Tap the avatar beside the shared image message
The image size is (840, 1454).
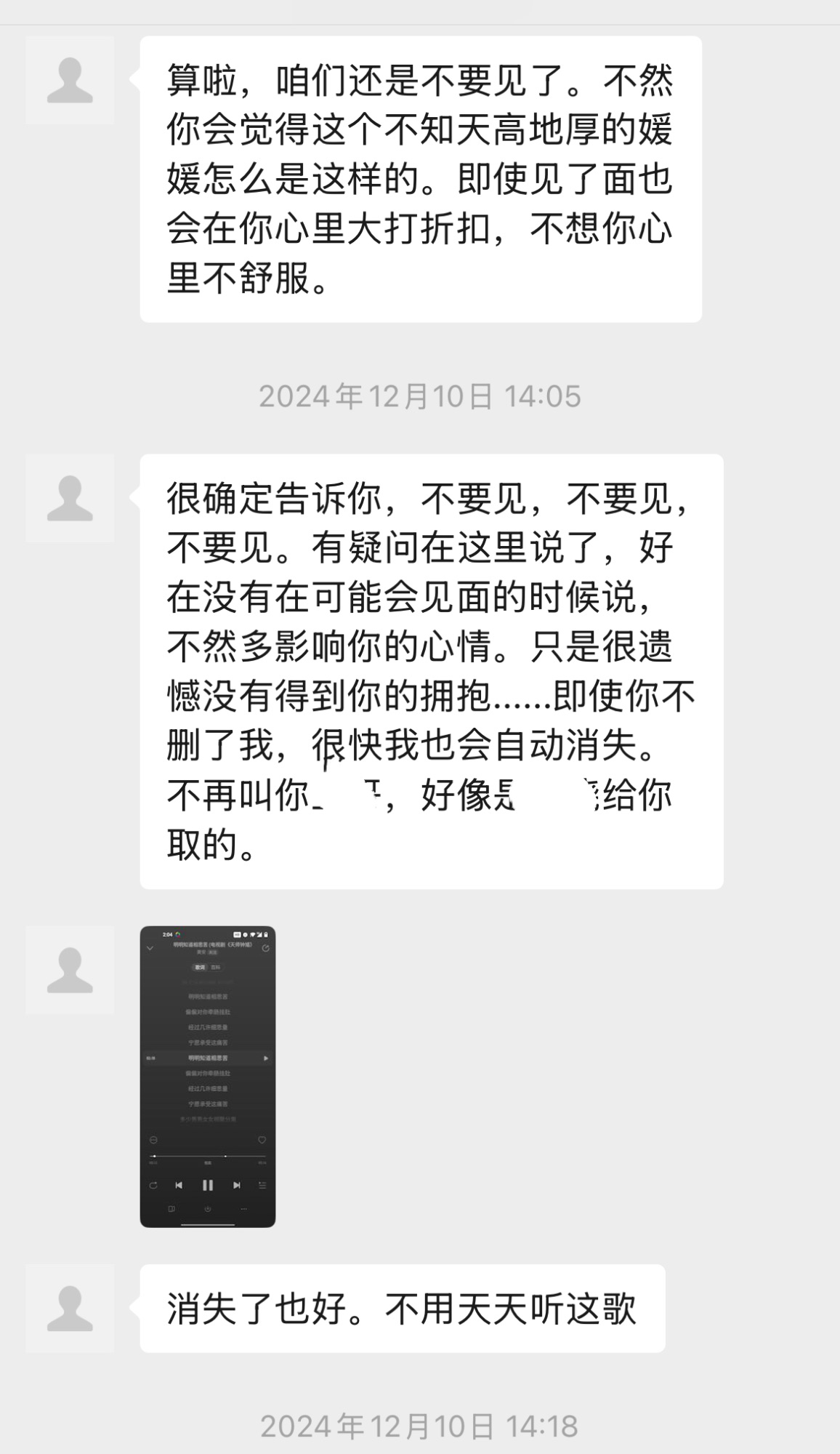point(70,970)
